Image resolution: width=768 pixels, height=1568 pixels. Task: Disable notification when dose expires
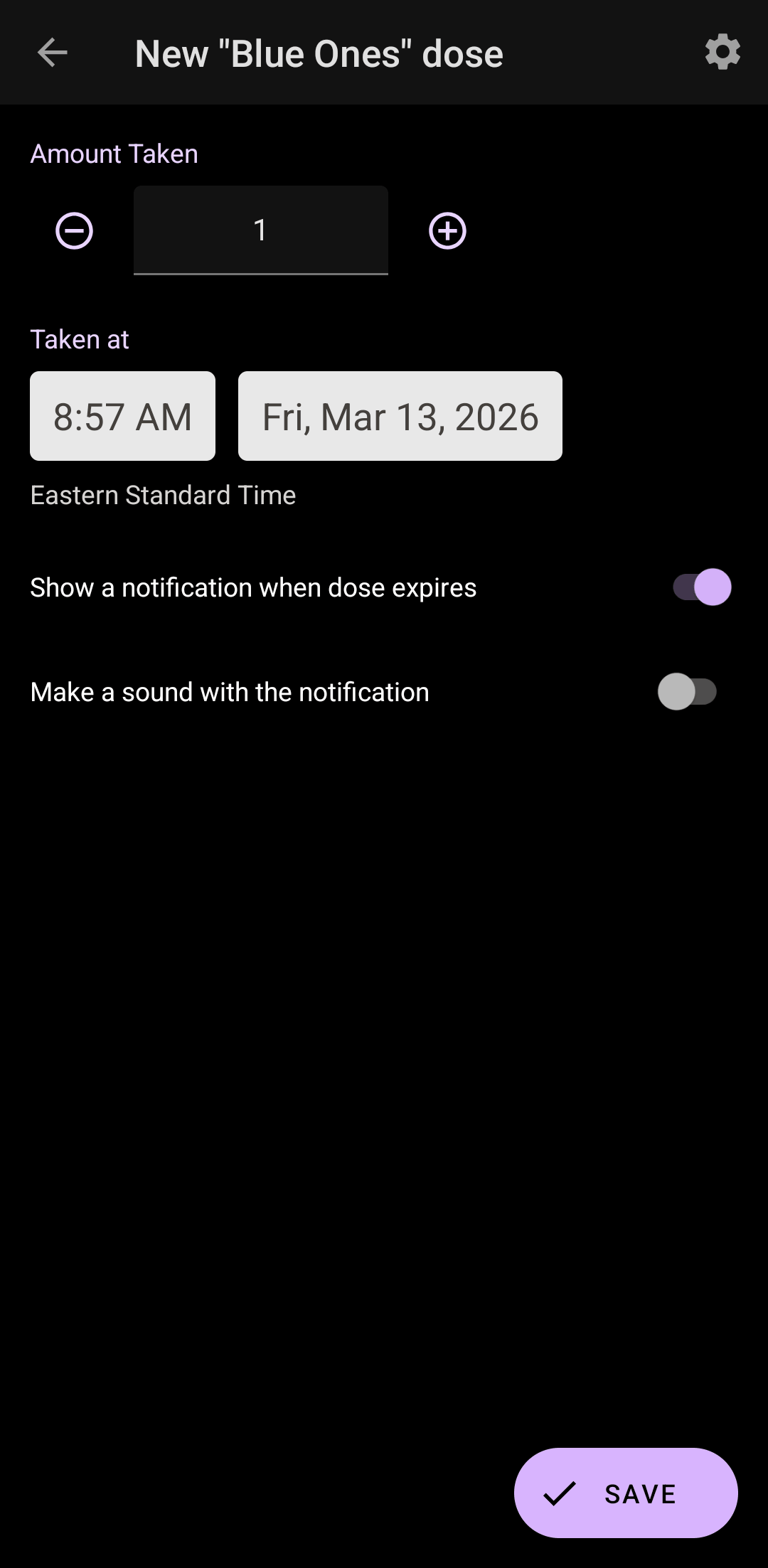coord(701,587)
